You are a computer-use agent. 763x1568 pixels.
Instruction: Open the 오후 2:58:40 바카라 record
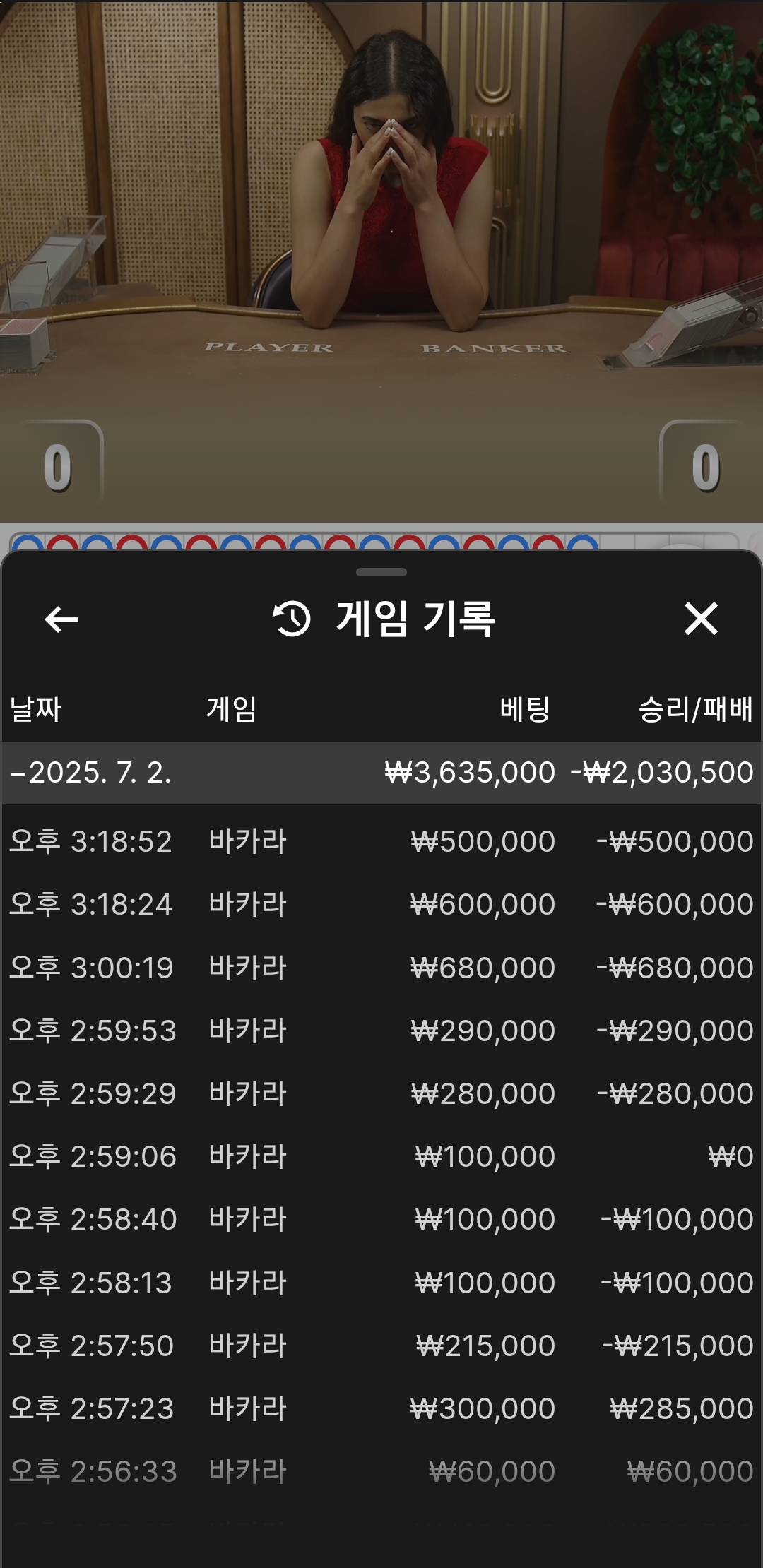(x=381, y=1219)
